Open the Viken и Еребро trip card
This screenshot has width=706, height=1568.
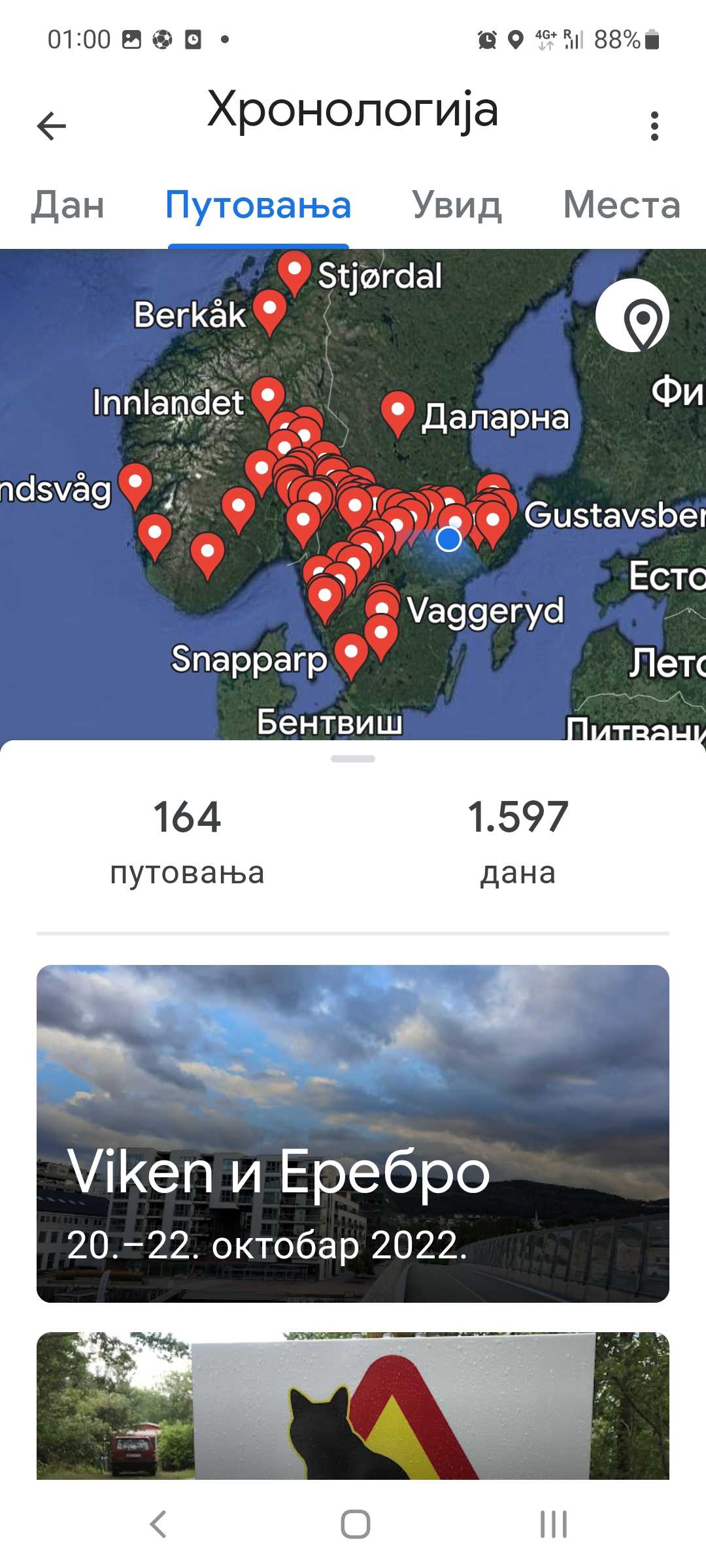[x=353, y=1134]
